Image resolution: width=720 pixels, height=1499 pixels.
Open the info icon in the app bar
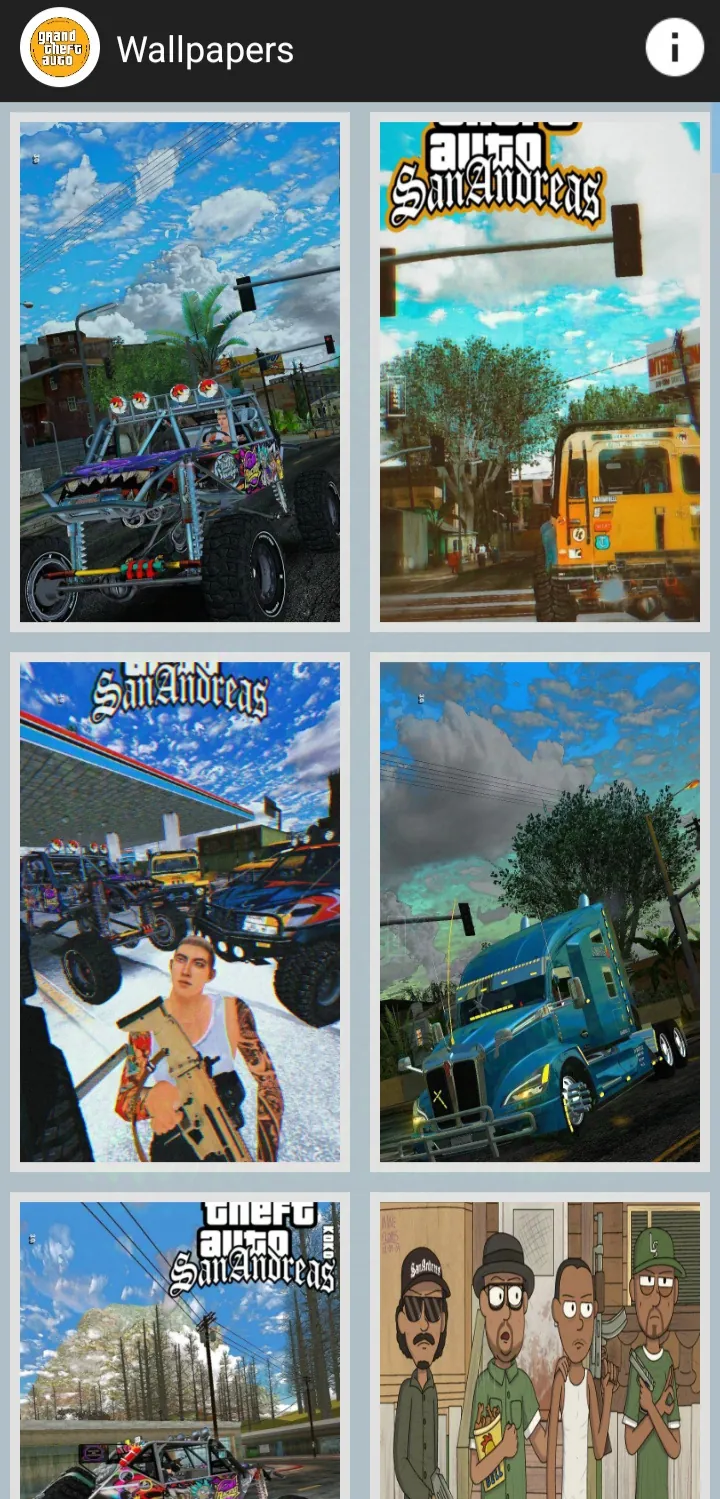[674, 48]
